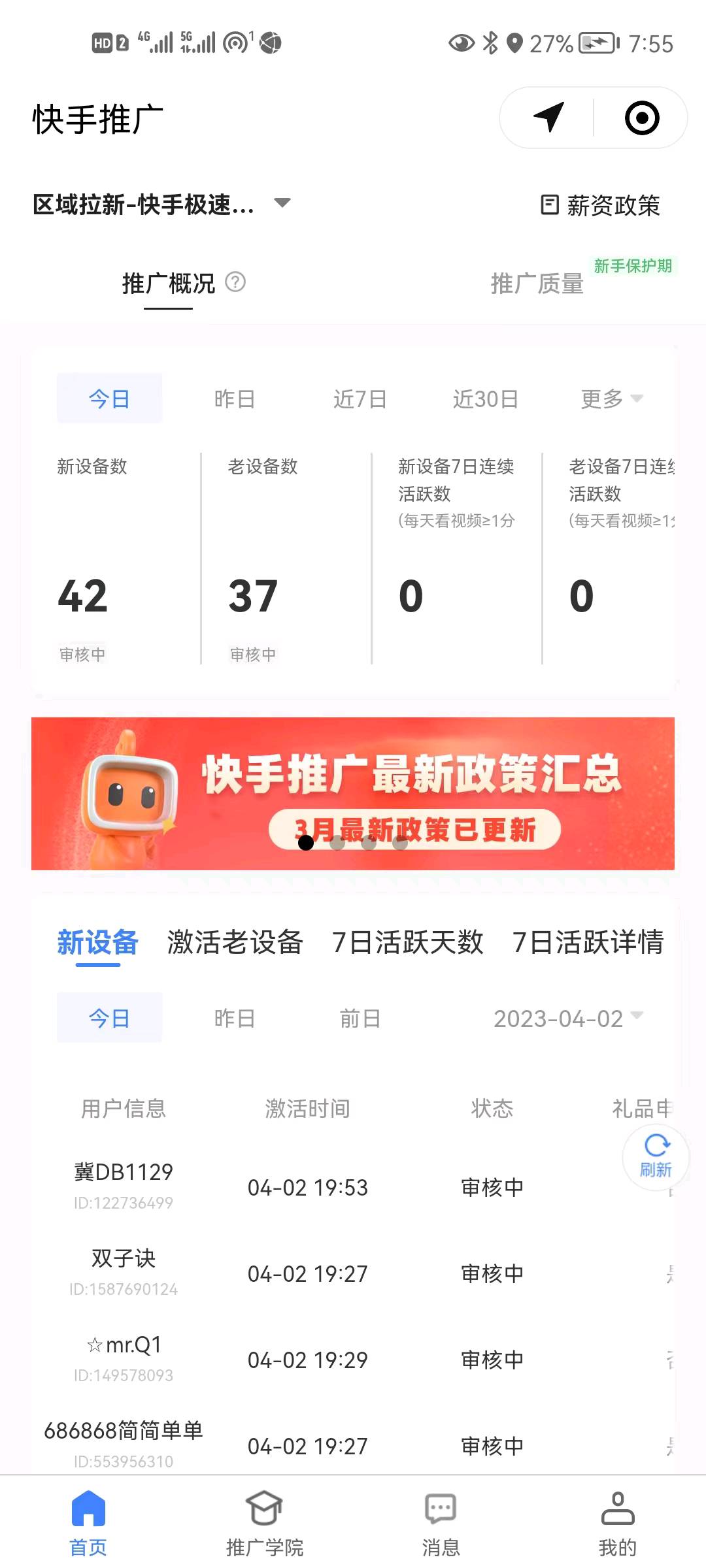
Task: Switch to 7日活跃详情 tab
Action: [588, 942]
